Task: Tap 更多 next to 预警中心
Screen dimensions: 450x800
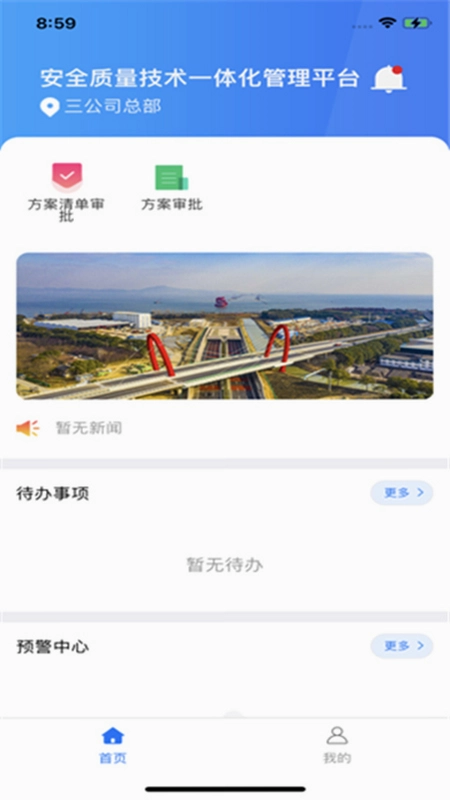Action: point(402,646)
